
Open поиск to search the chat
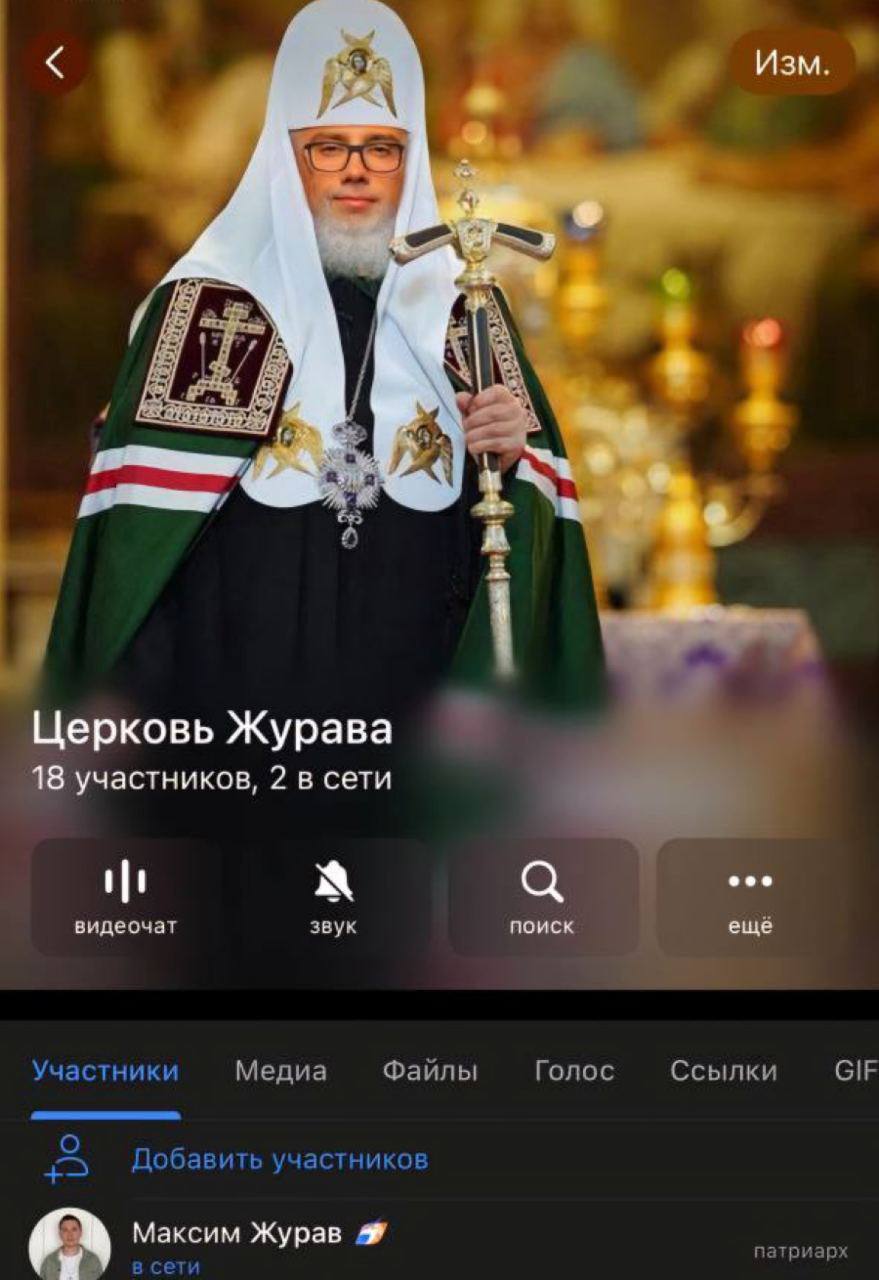[542, 897]
